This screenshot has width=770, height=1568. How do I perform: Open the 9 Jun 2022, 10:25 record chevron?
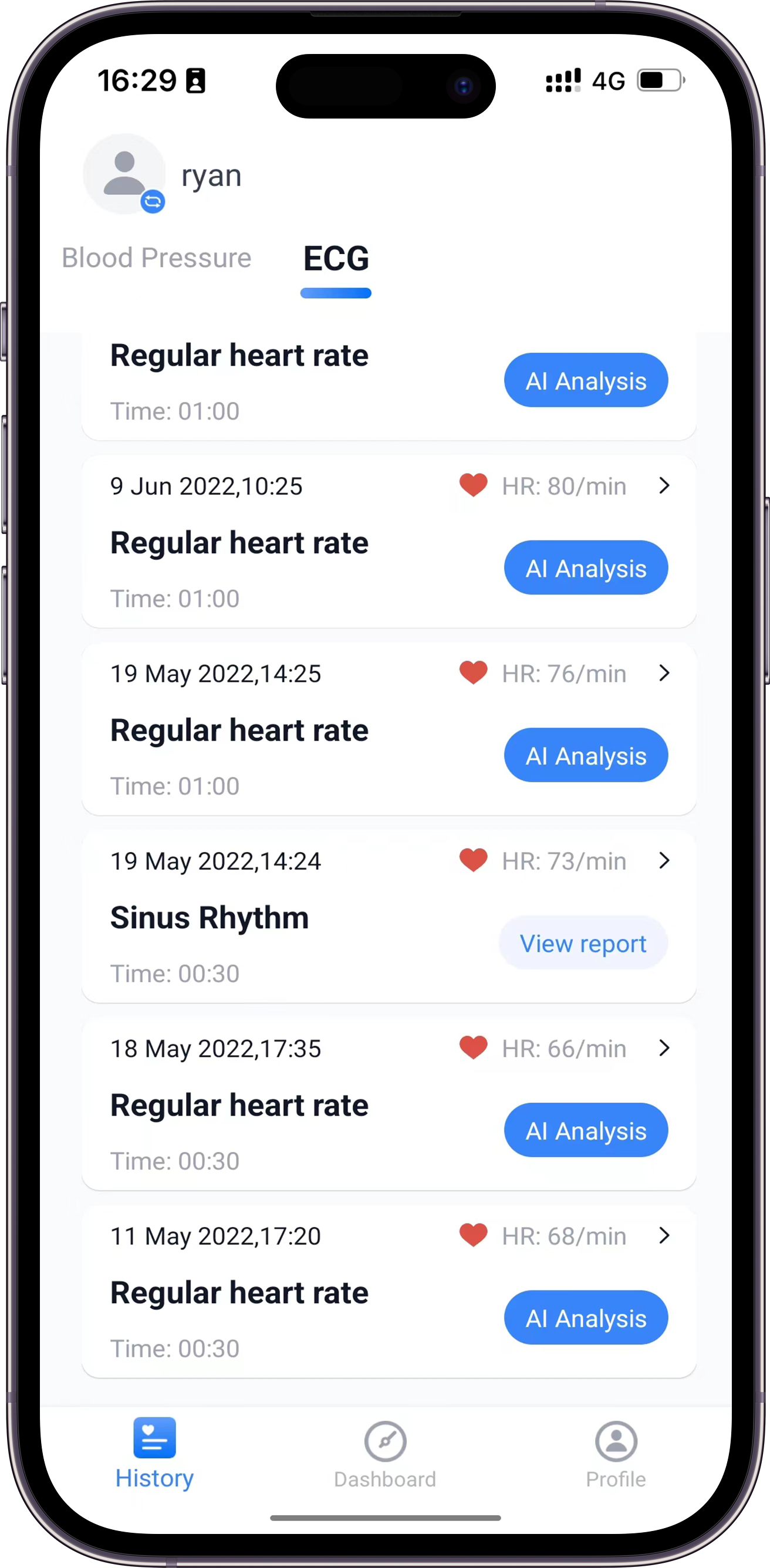coord(664,486)
